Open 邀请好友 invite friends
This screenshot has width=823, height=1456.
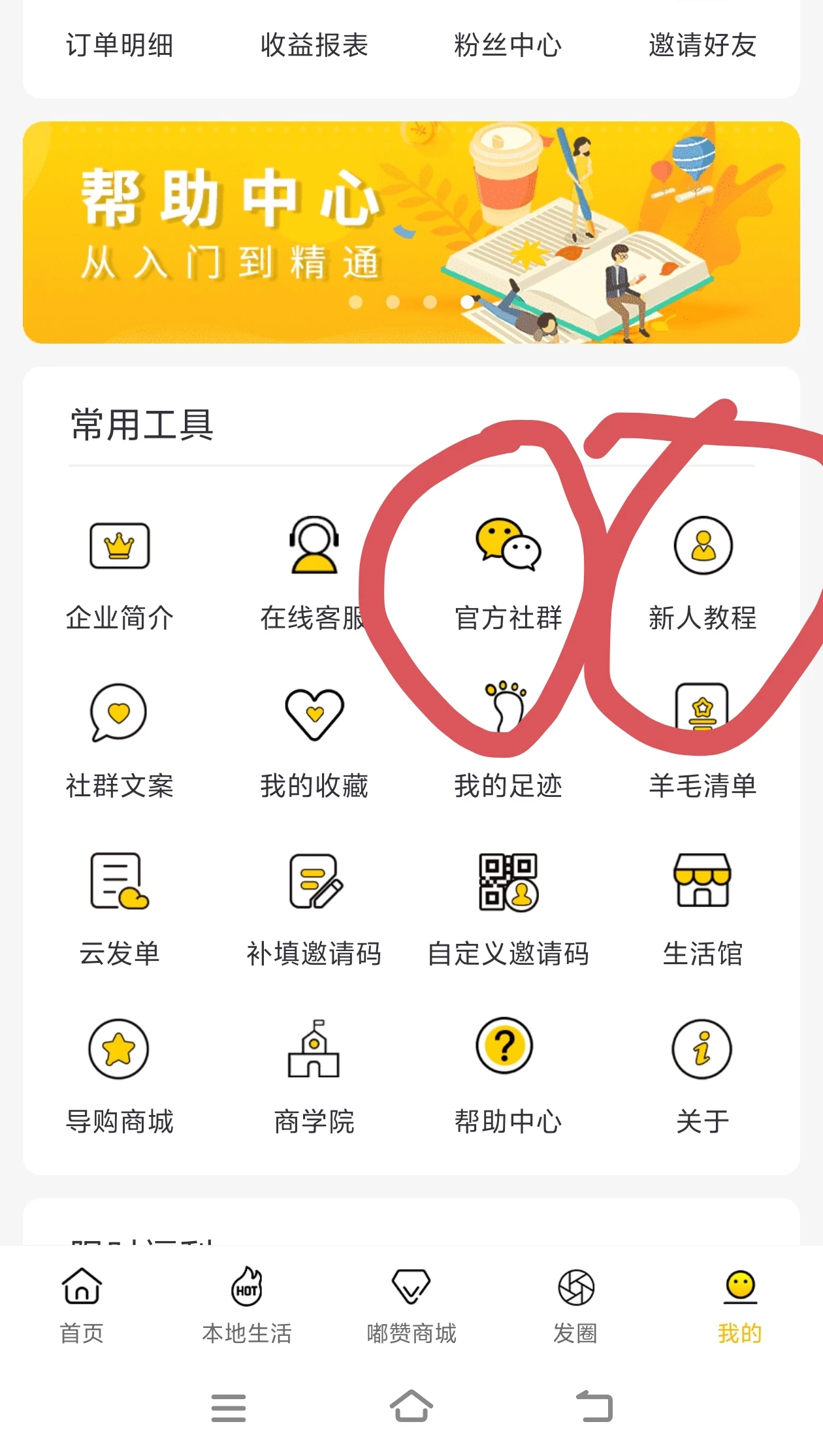click(x=703, y=46)
